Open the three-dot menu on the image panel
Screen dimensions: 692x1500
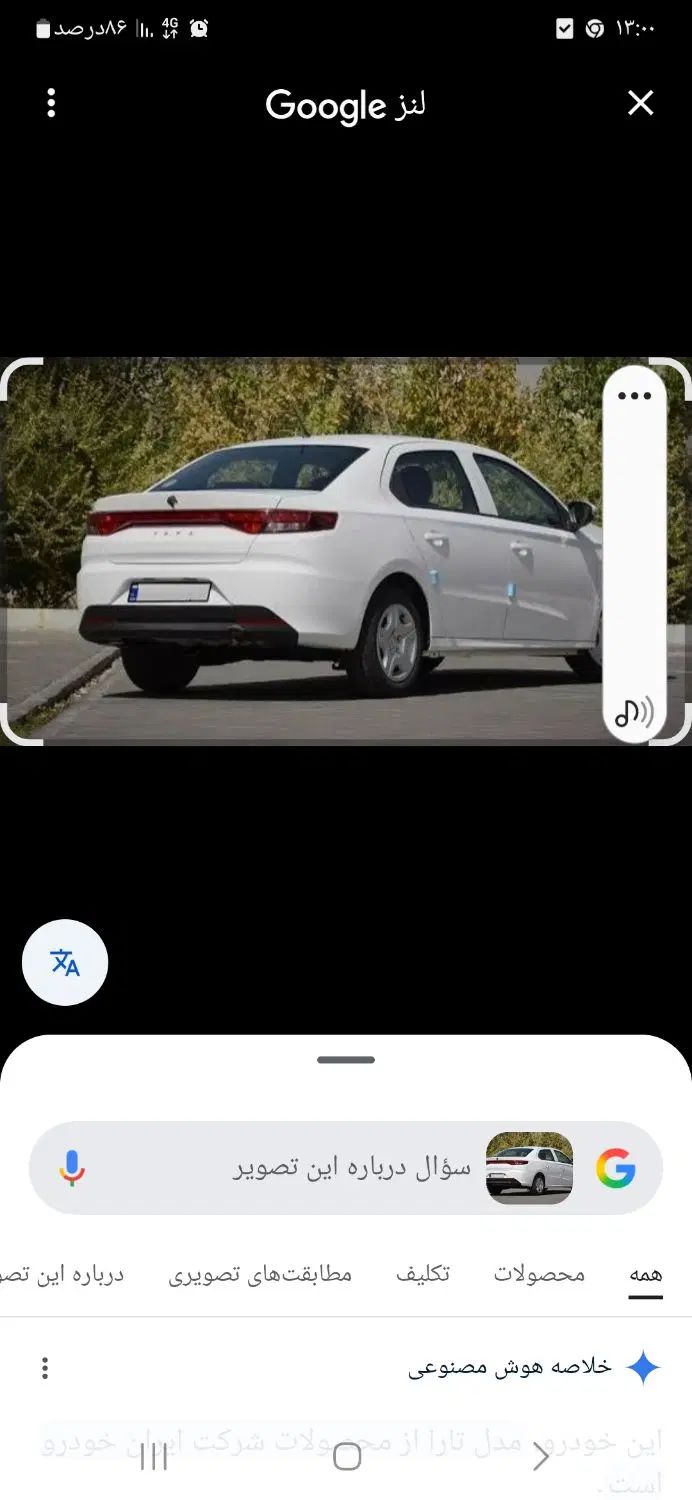coord(634,396)
